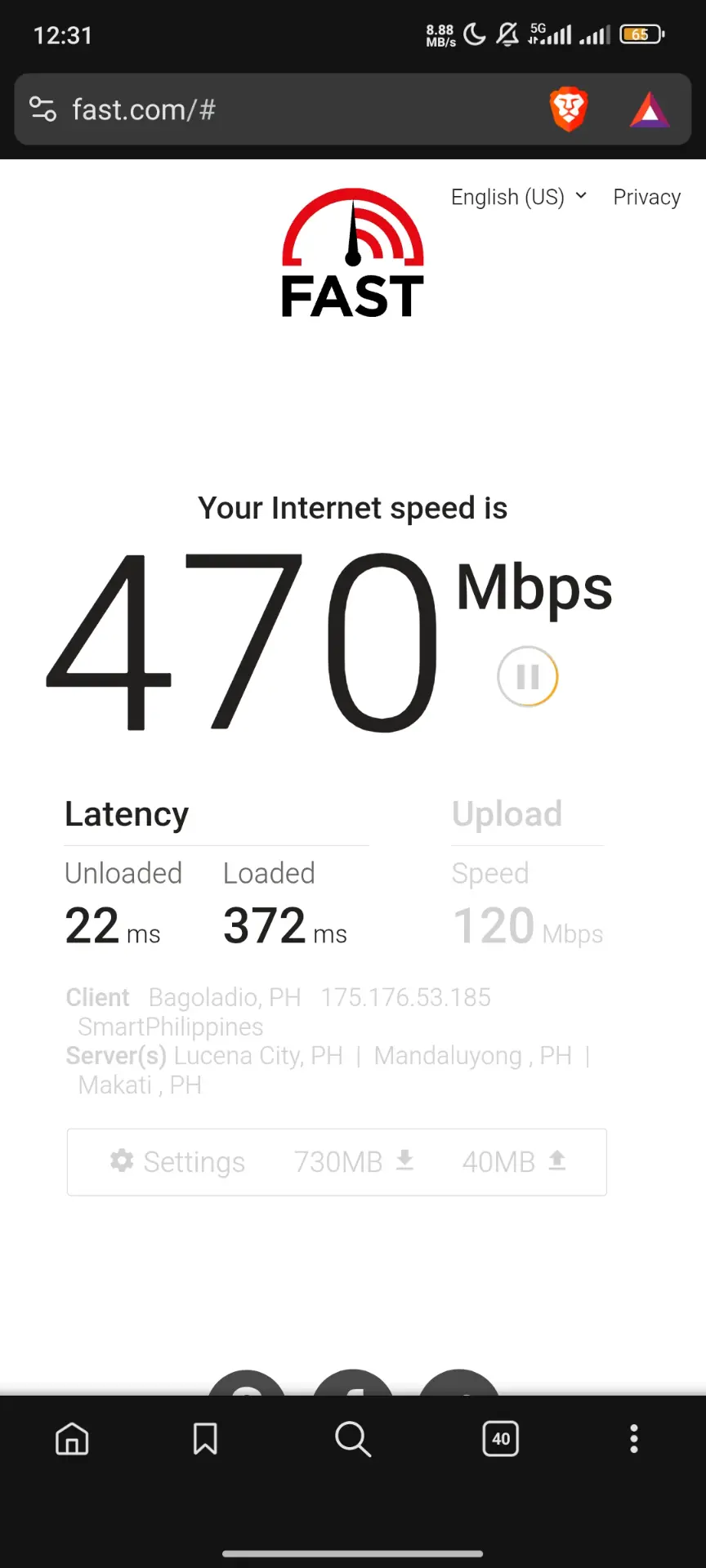
Task: Go to browser home page
Action: coord(72,1439)
